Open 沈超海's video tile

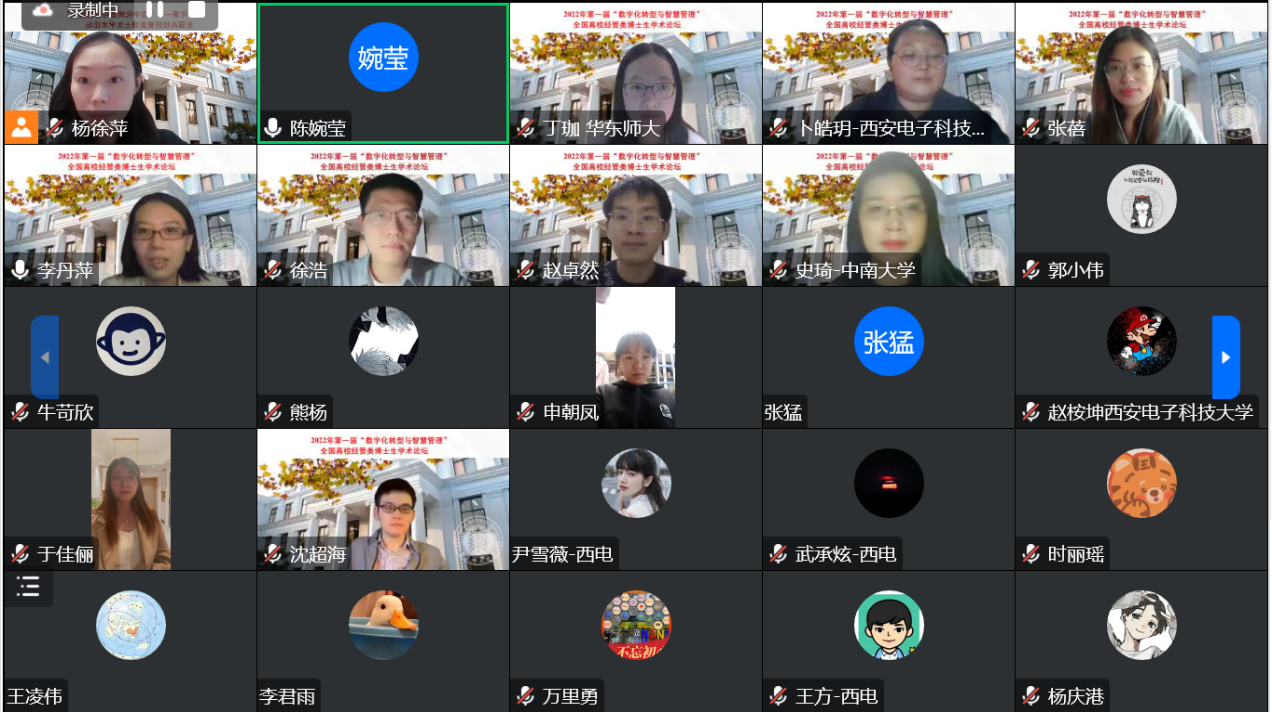point(383,499)
